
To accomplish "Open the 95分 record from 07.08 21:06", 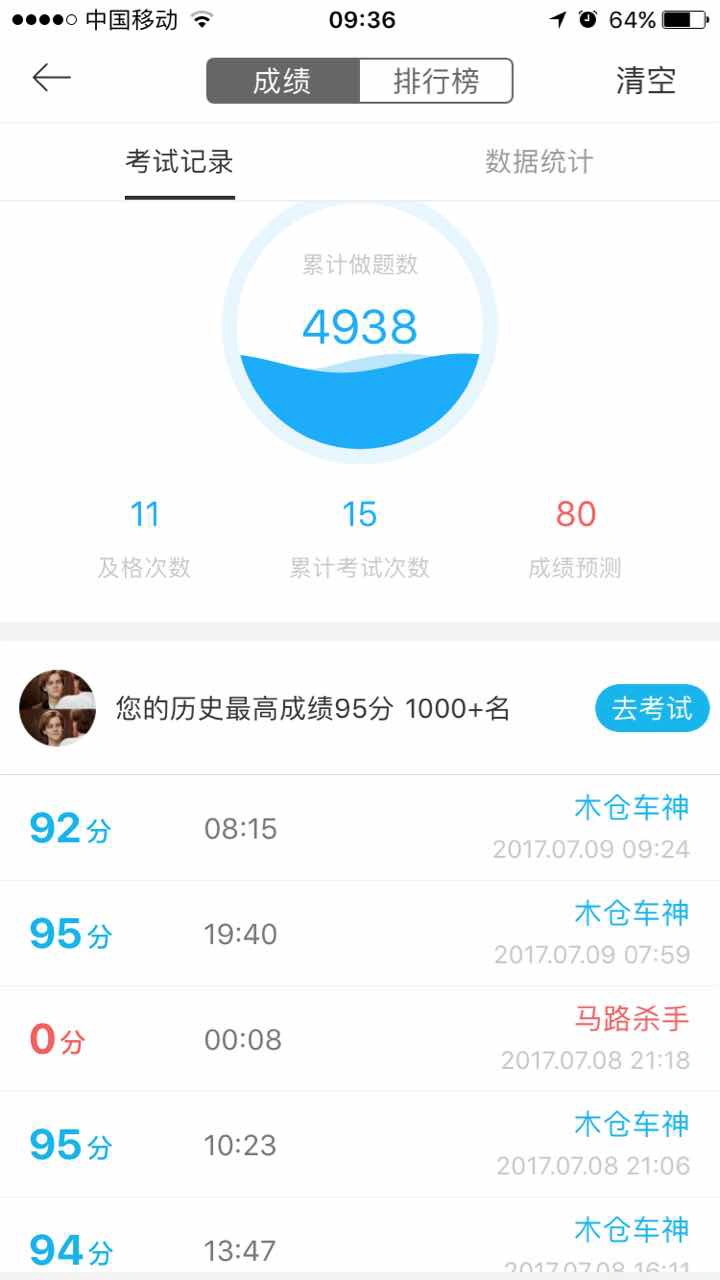I will pos(360,1144).
